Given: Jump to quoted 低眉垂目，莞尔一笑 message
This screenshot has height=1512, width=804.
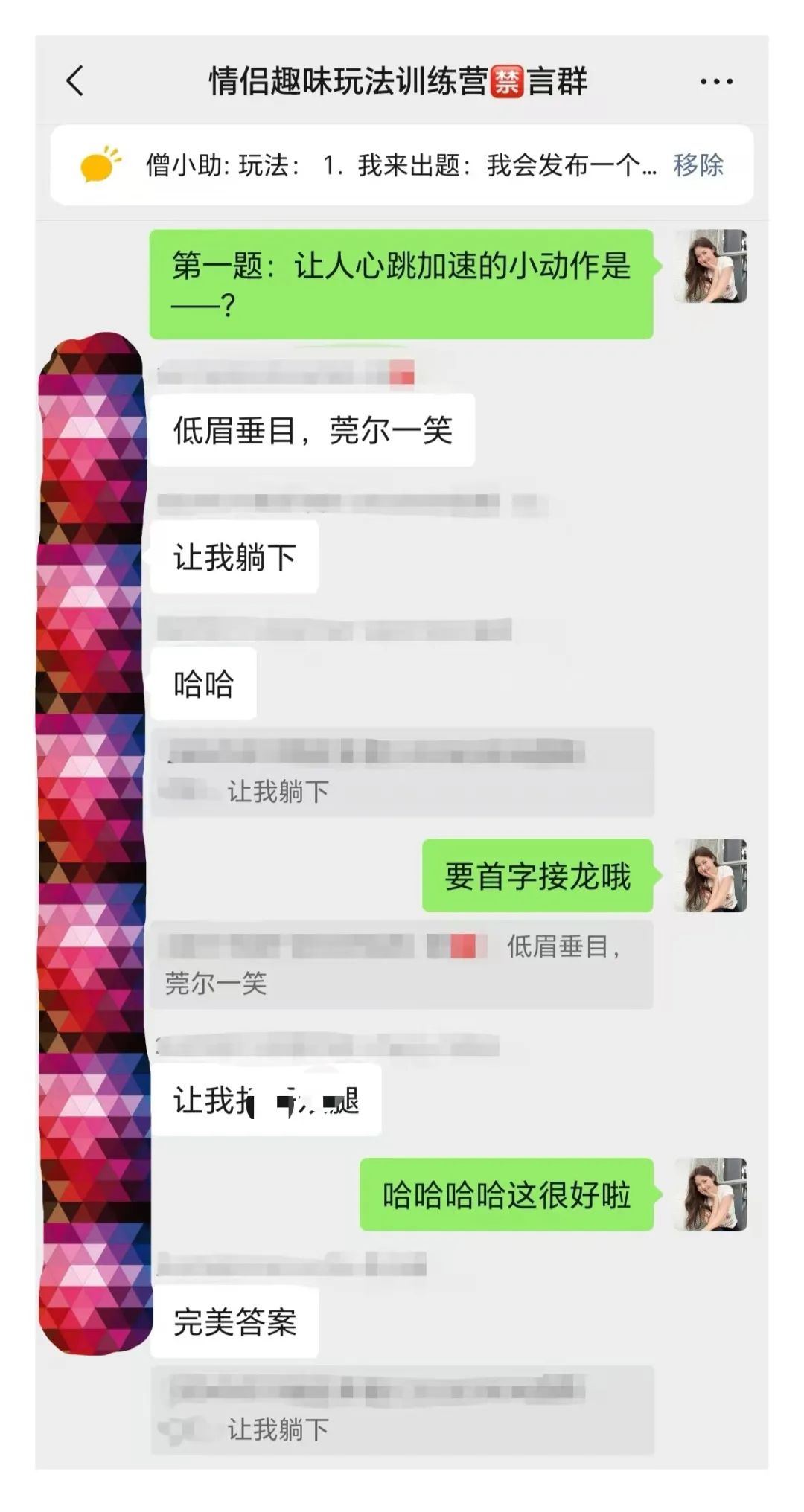Looking at the screenshot, I should coord(402,965).
